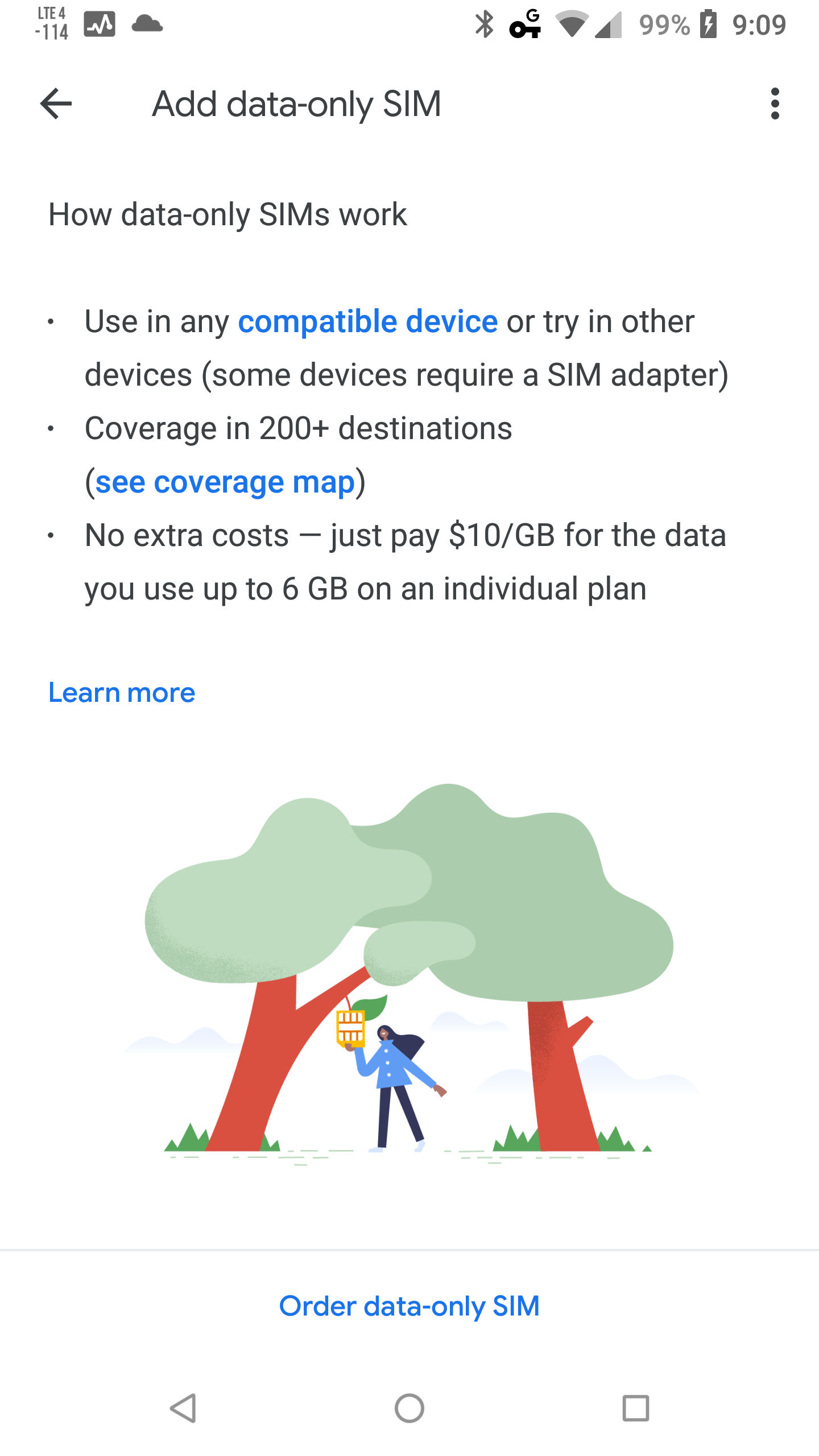Screen dimensions: 819x1456
Task: Open recent apps from the navigation bar
Action: pos(635,1408)
